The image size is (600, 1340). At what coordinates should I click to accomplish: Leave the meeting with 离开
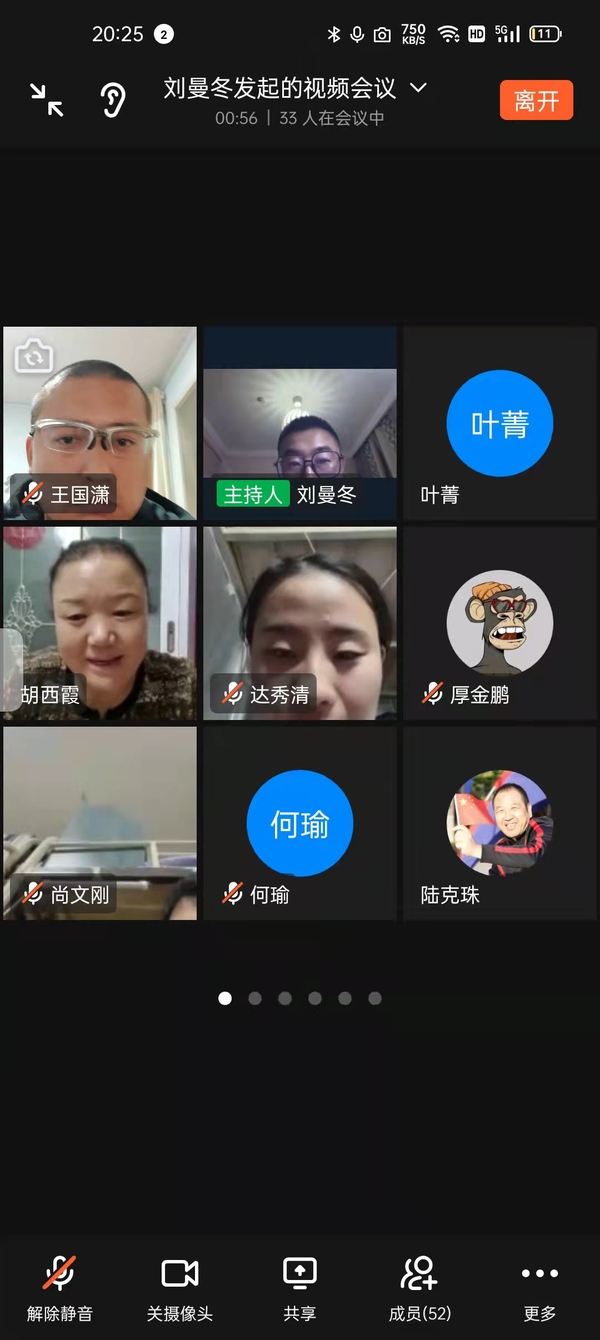(536, 100)
